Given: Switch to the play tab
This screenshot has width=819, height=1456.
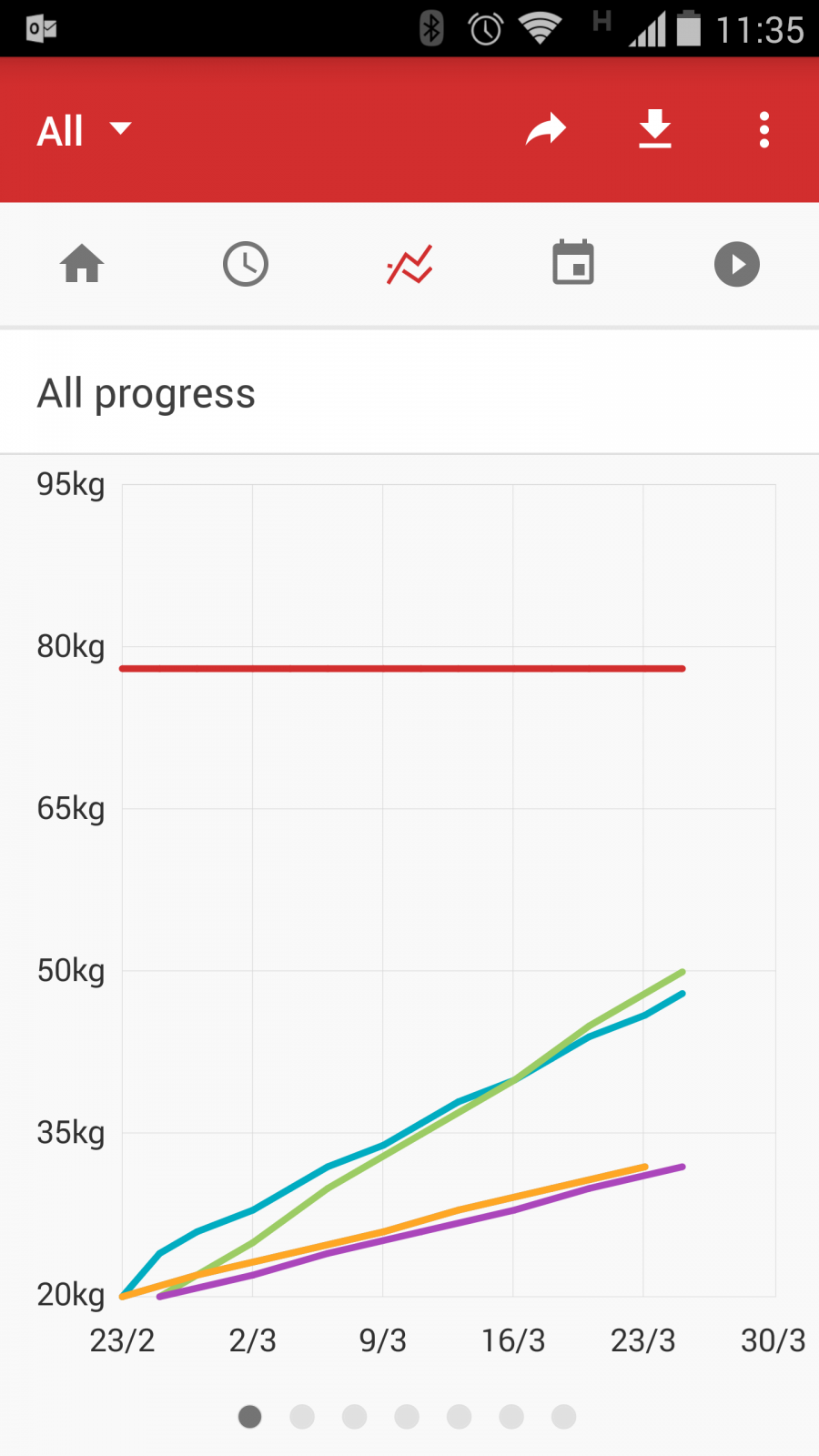Looking at the screenshot, I should [737, 265].
